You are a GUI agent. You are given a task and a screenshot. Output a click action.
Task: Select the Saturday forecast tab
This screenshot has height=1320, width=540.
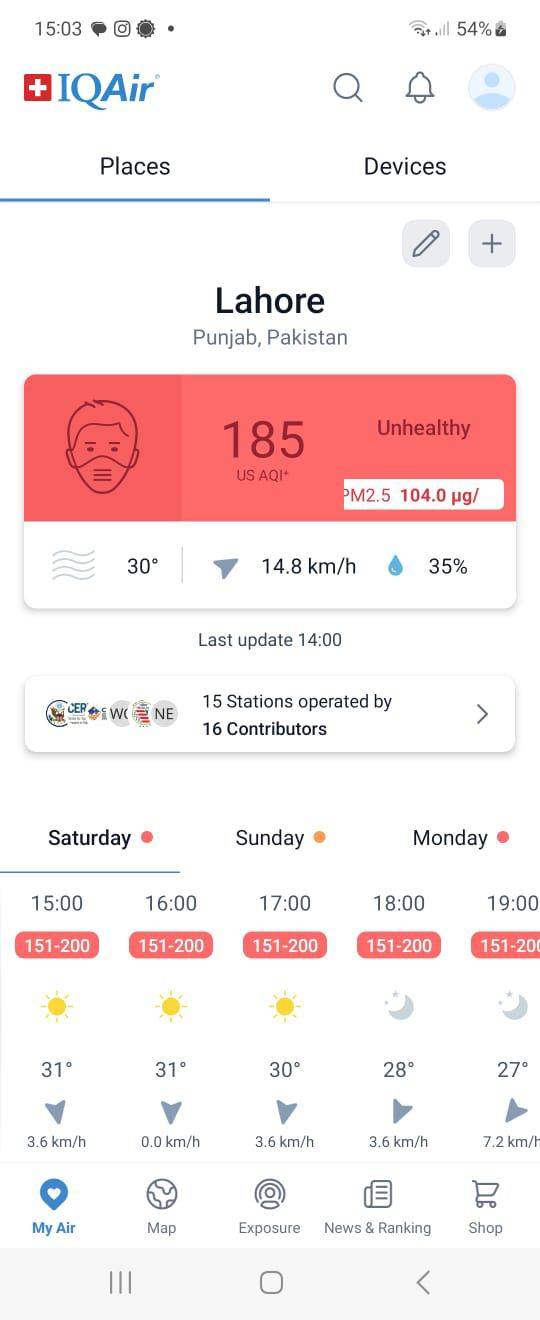pos(100,838)
